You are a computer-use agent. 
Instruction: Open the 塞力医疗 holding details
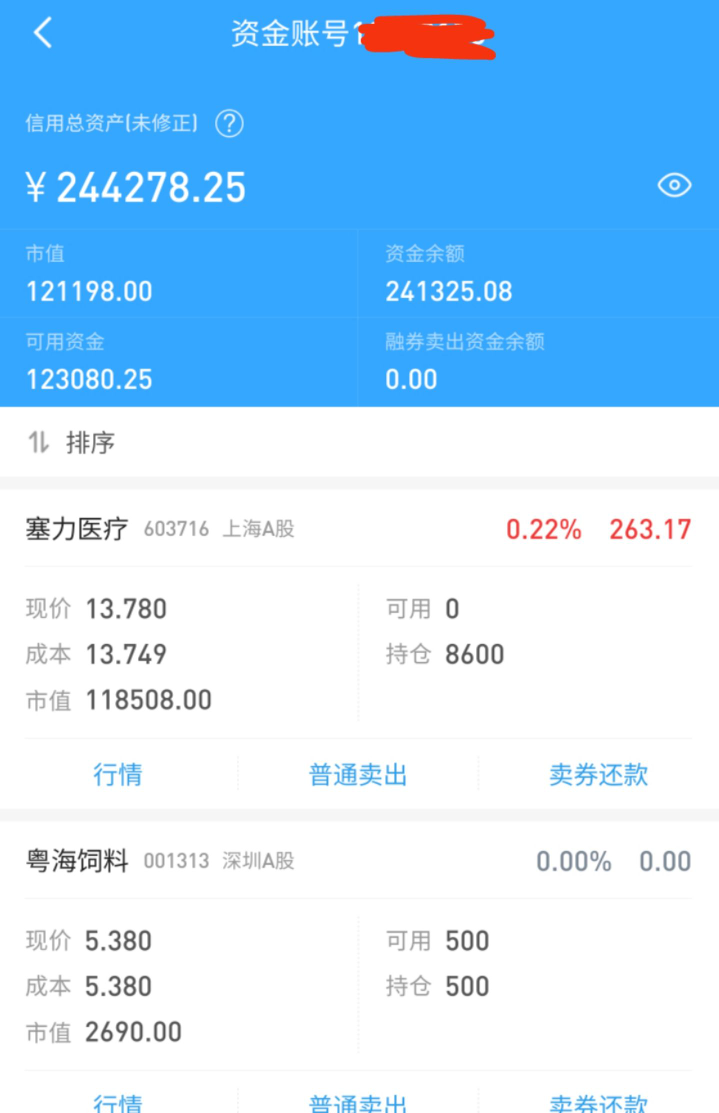click(77, 529)
